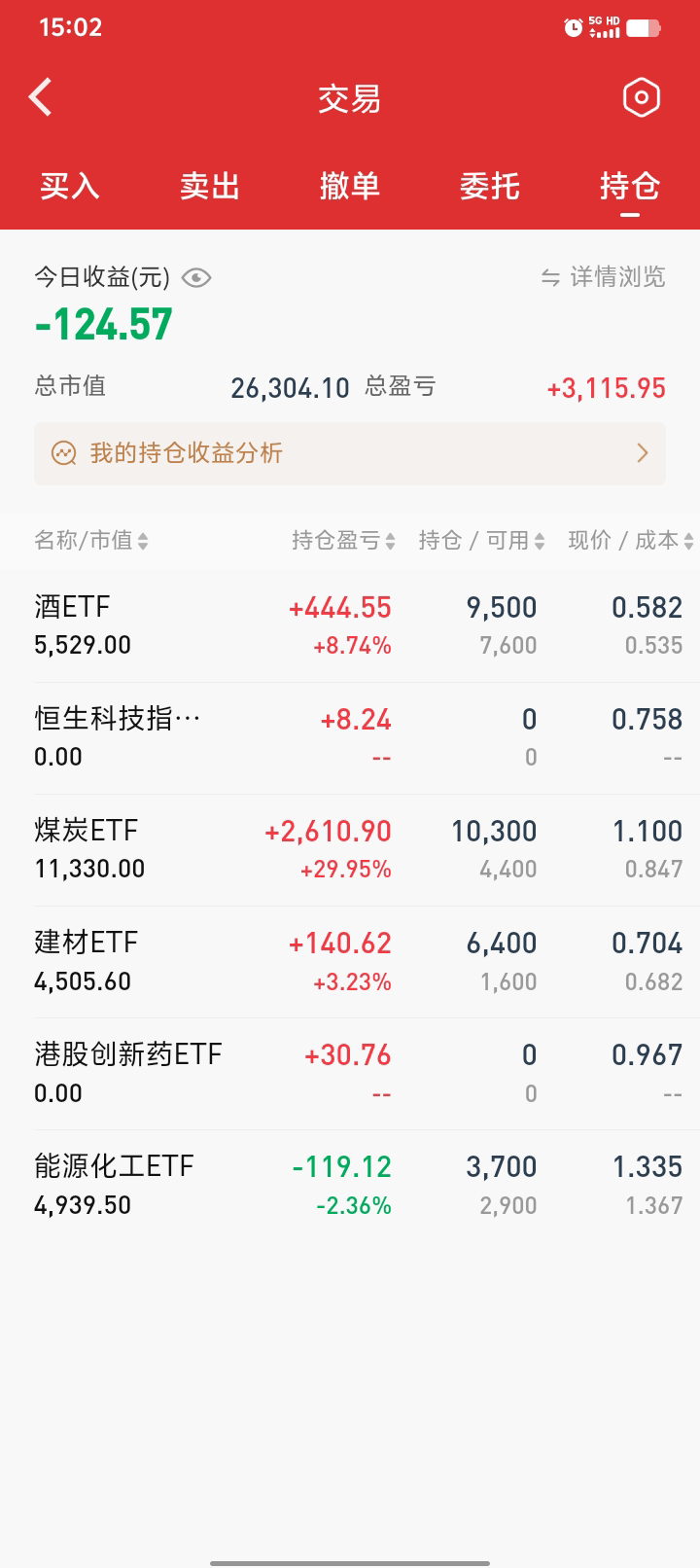Tap 详情浏览 to switch view mode
Screen dimensions: 700x1568
click(x=604, y=277)
